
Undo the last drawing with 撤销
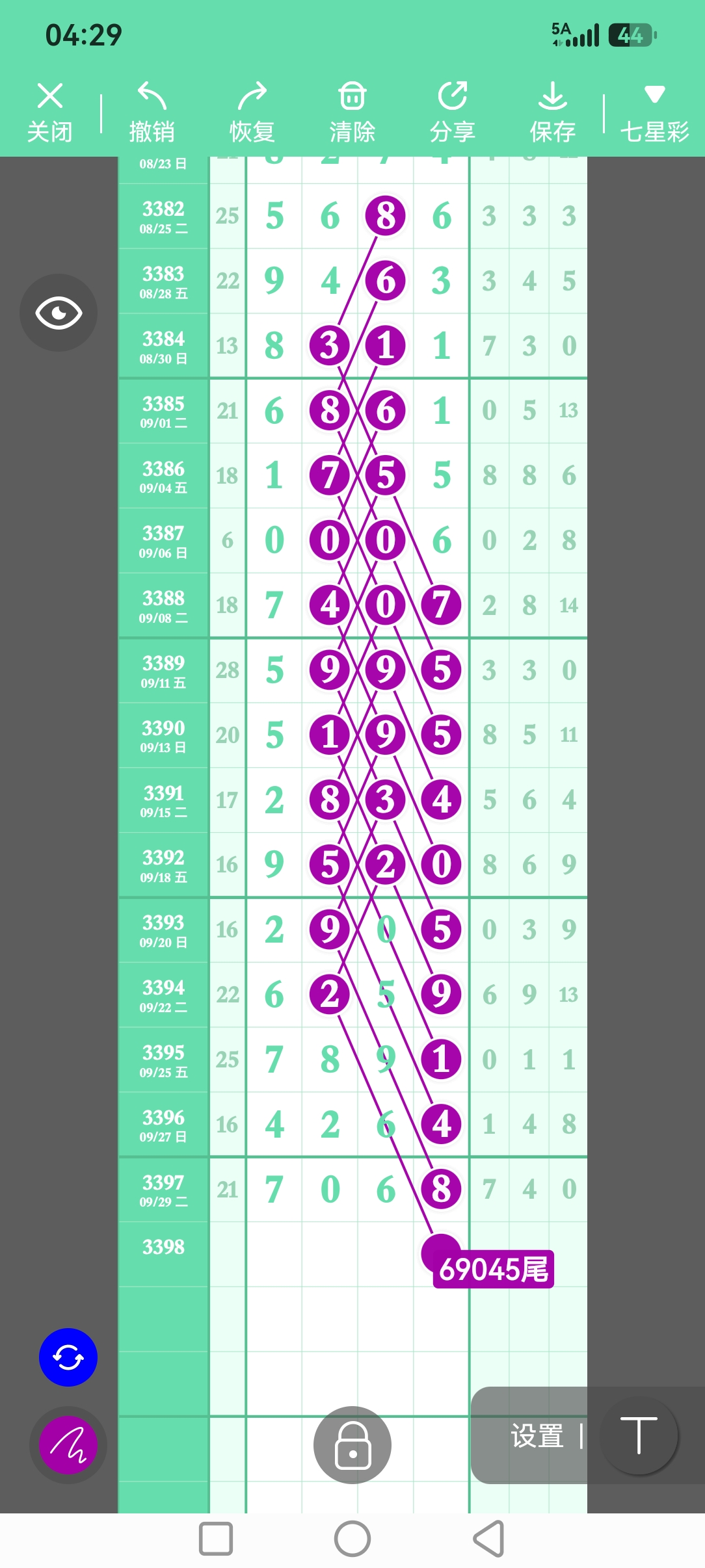click(x=152, y=112)
